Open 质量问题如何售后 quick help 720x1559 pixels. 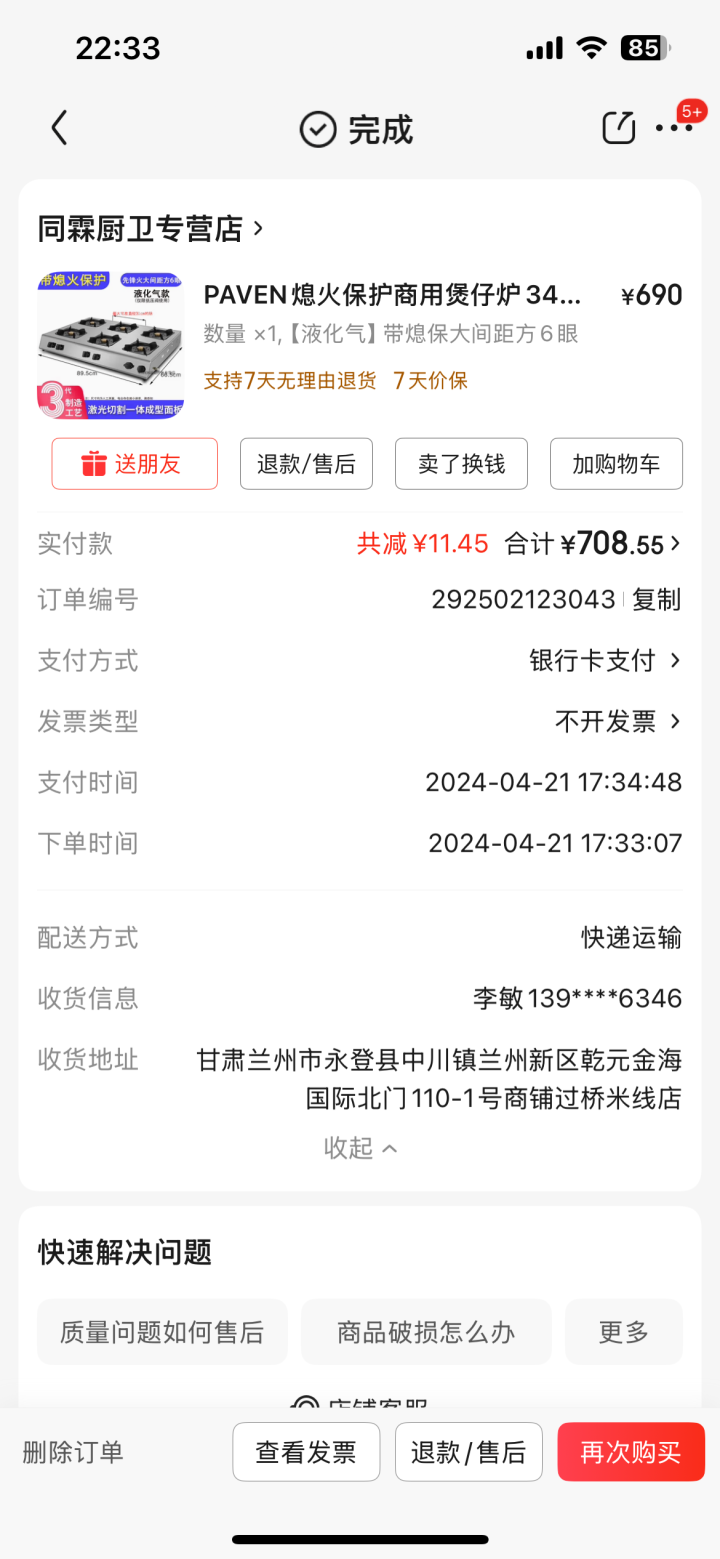[x=162, y=1332]
